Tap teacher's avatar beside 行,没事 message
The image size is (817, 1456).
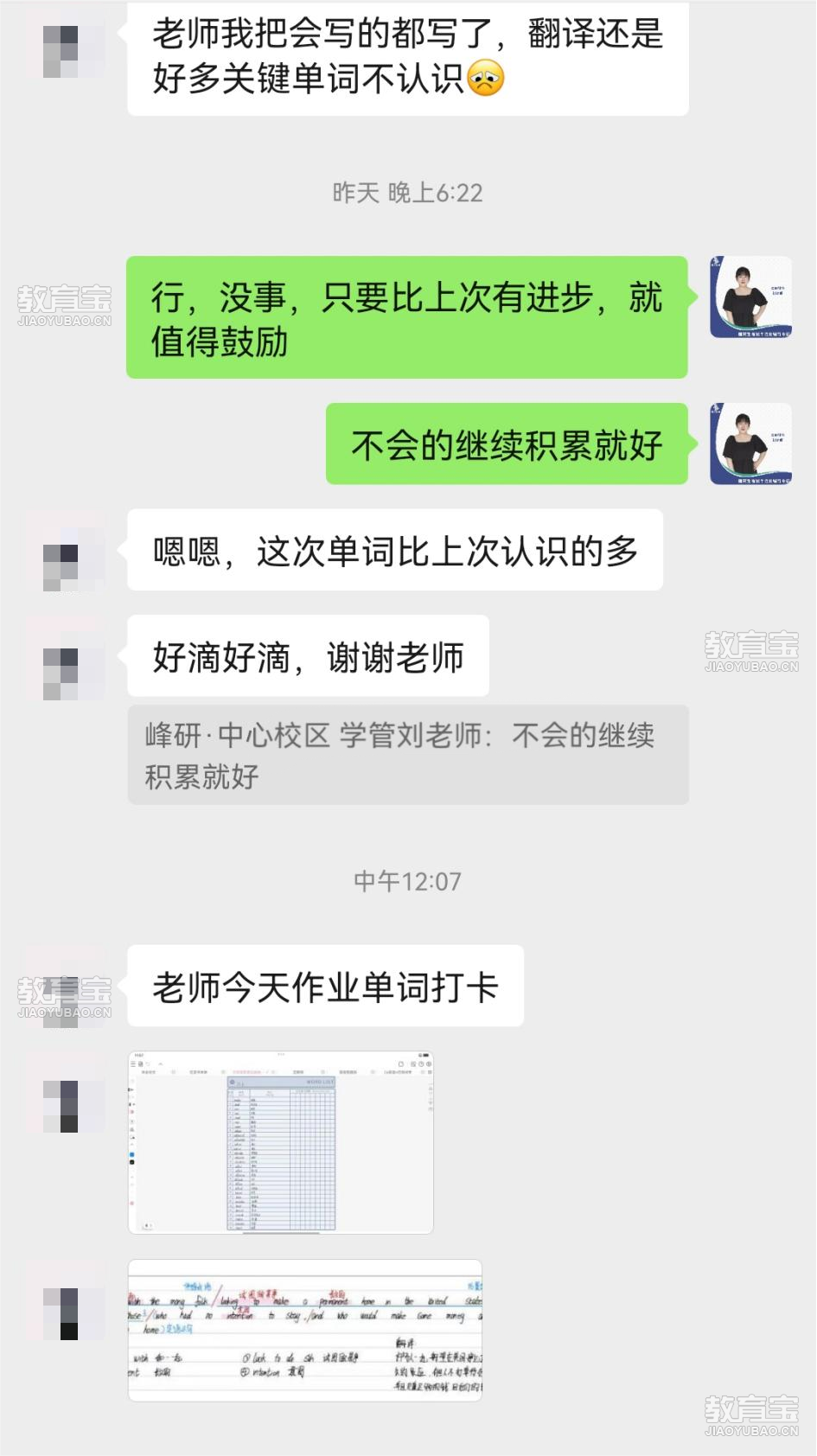coord(750,297)
